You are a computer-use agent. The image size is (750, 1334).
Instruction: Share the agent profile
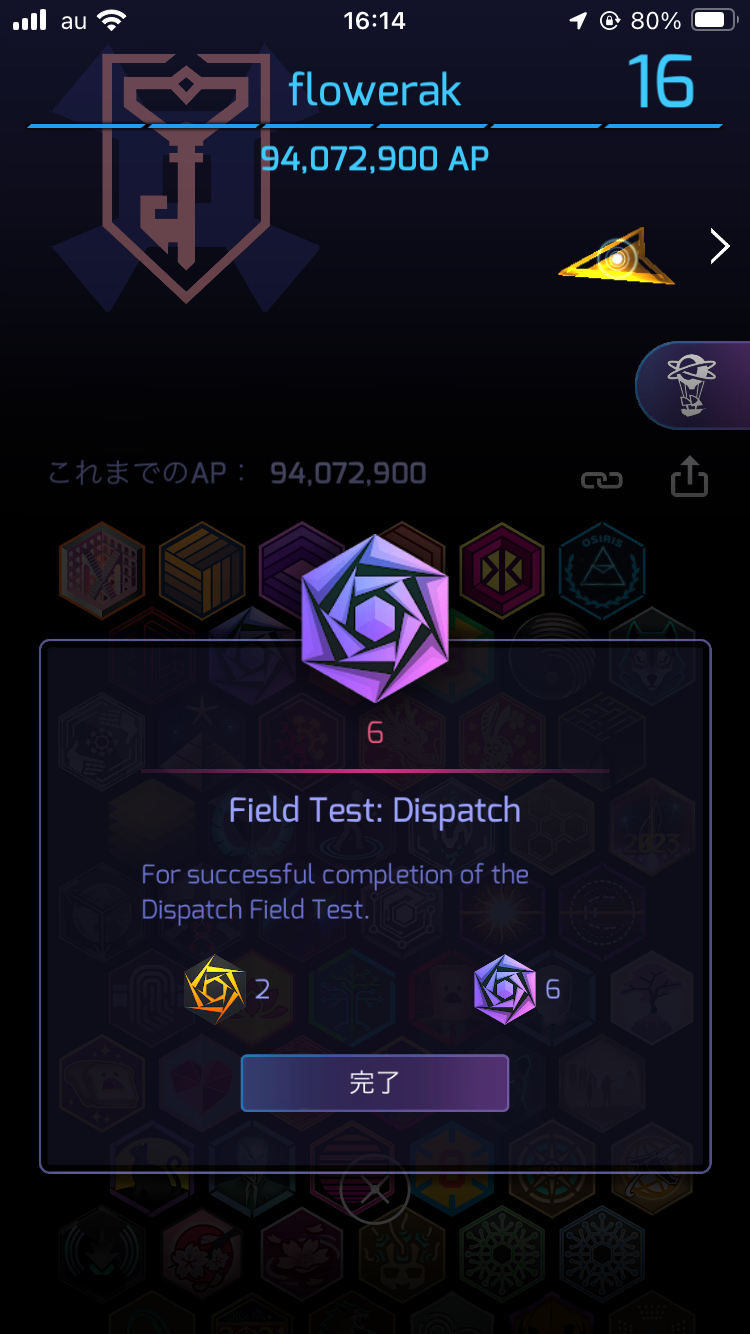click(x=689, y=477)
